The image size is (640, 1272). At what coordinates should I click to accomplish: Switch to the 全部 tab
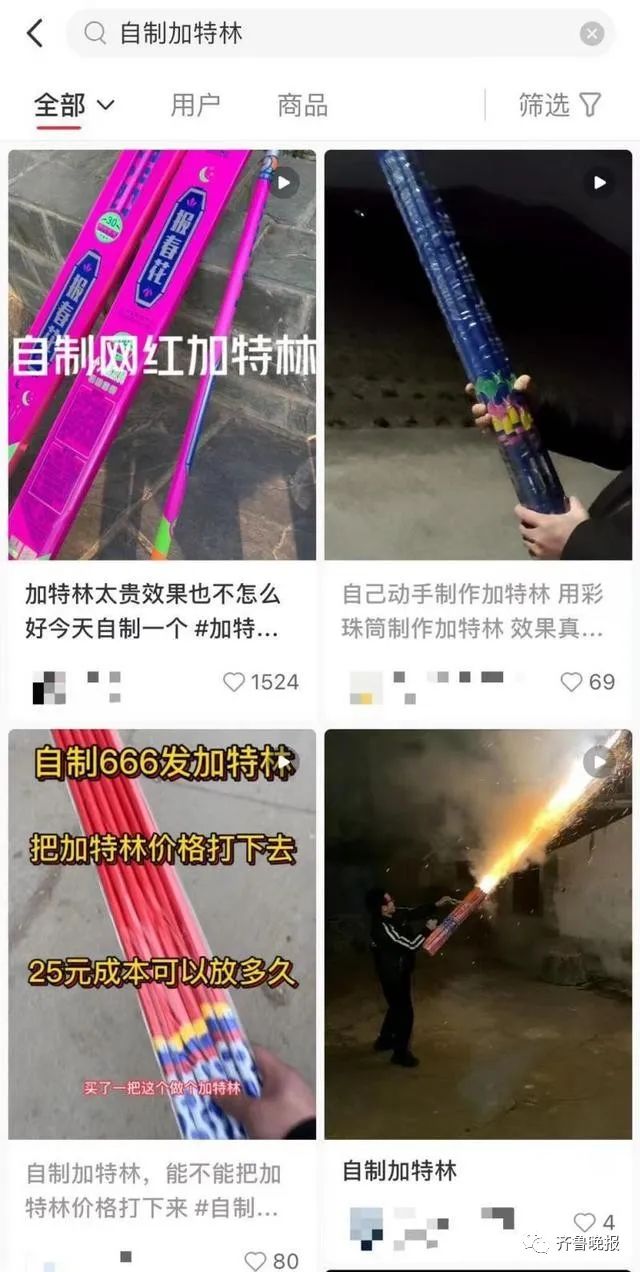click(74, 105)
